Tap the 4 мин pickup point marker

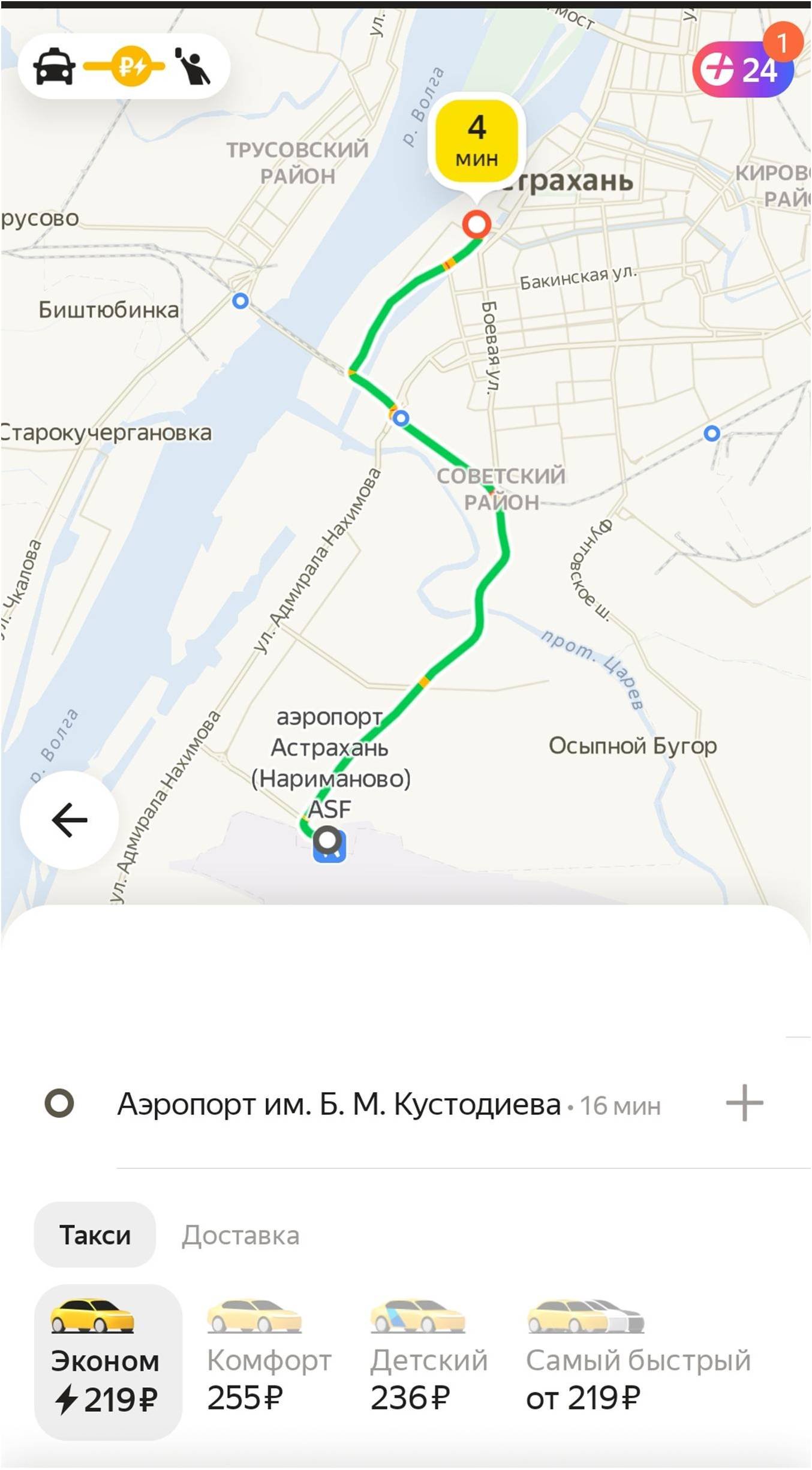(477, 142)
